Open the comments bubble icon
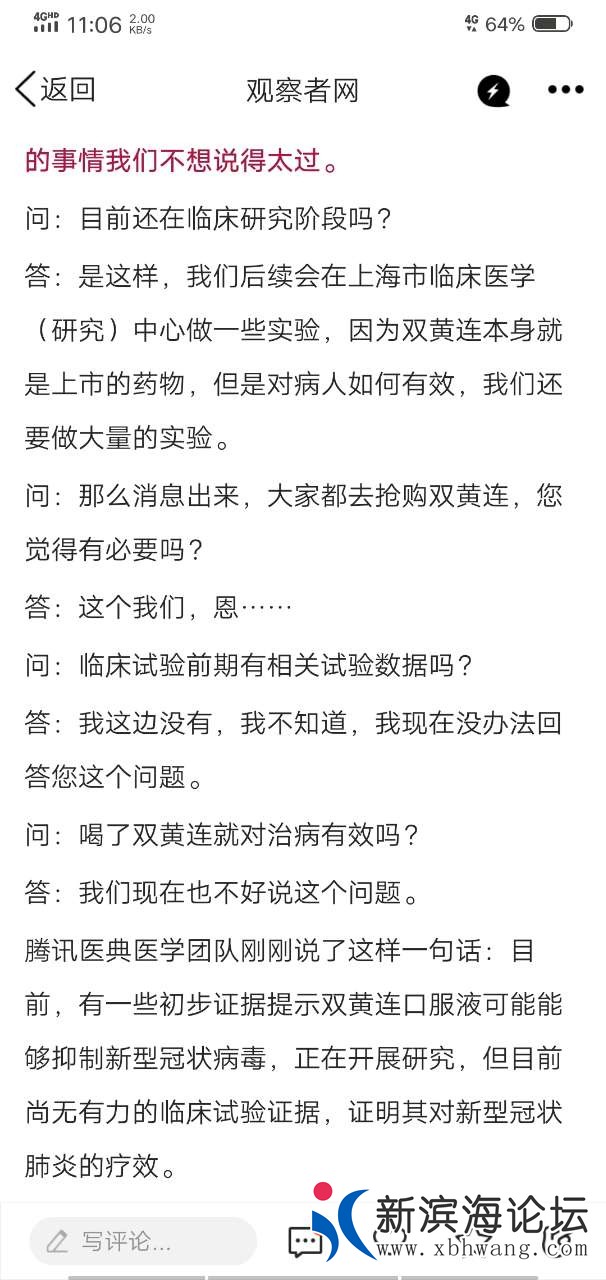 tap(305, 1242)
